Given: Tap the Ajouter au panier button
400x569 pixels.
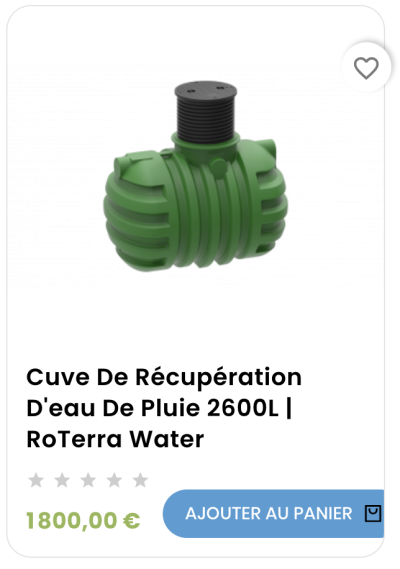Looking at the screenshot, I should (x=273, y=513).
